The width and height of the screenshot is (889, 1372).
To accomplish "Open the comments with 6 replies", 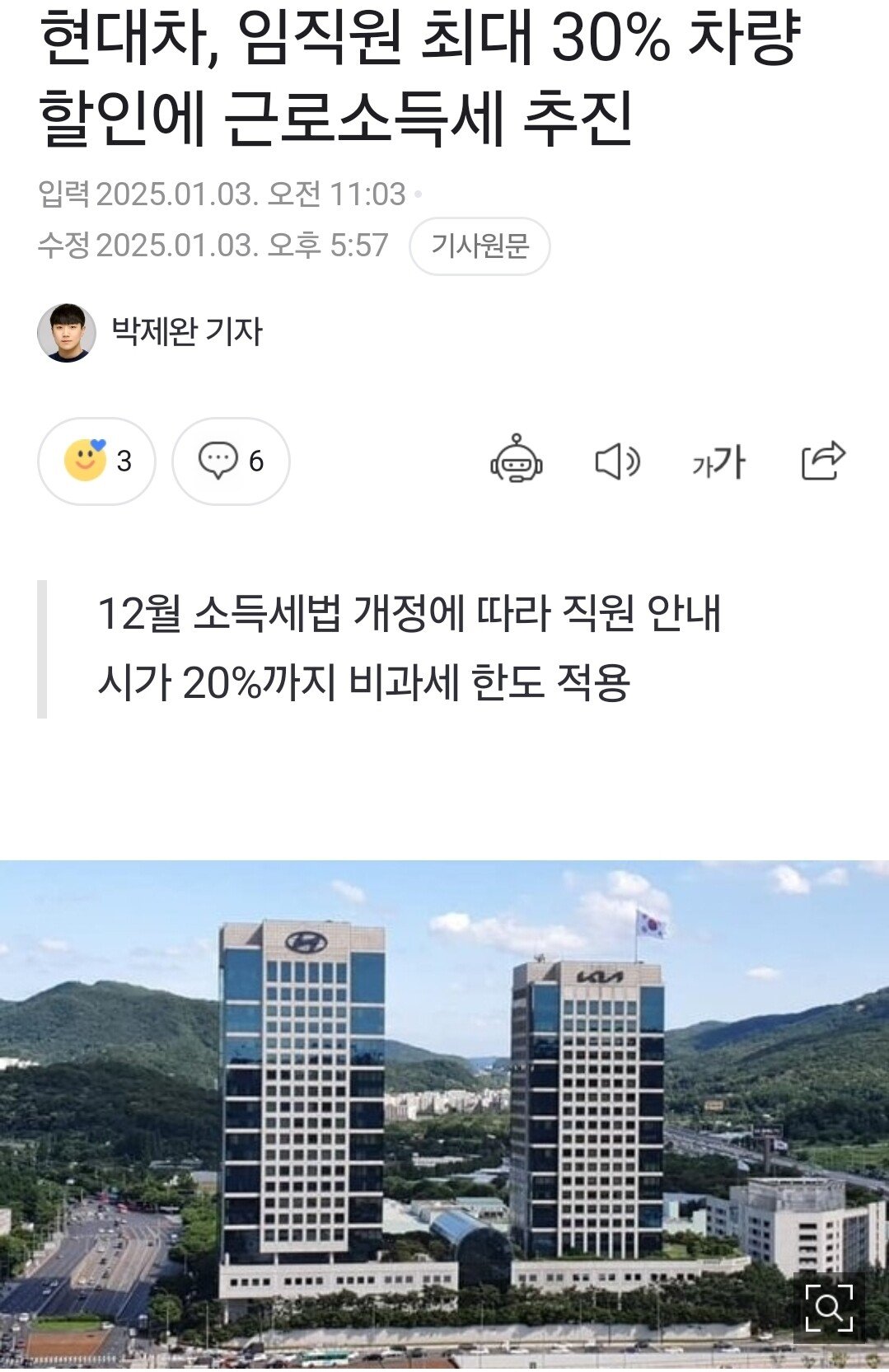I will coord(231,461).
